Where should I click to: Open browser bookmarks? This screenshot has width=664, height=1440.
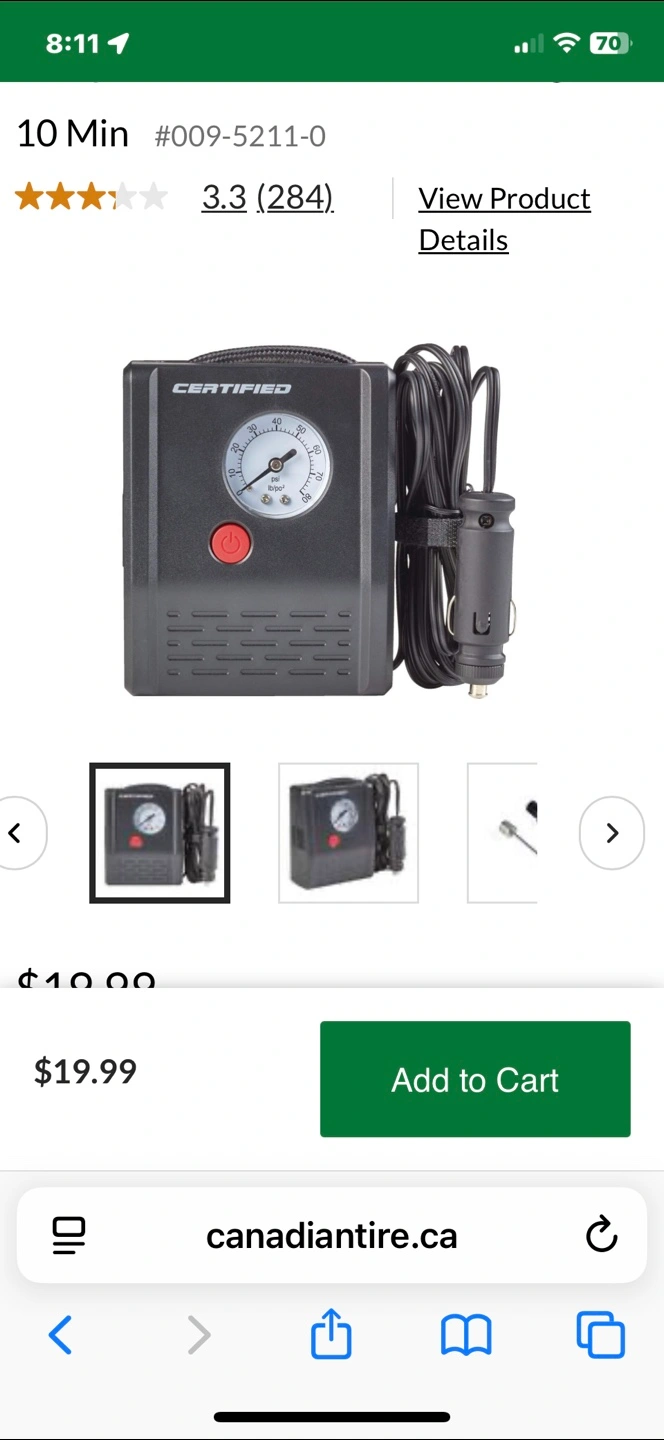coord(466,1335)
